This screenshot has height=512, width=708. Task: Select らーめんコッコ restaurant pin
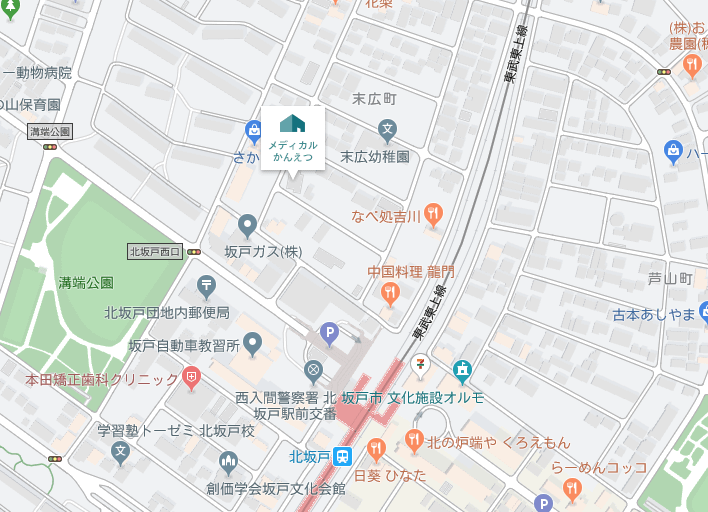pyautogui.click(x=571, y=488)
